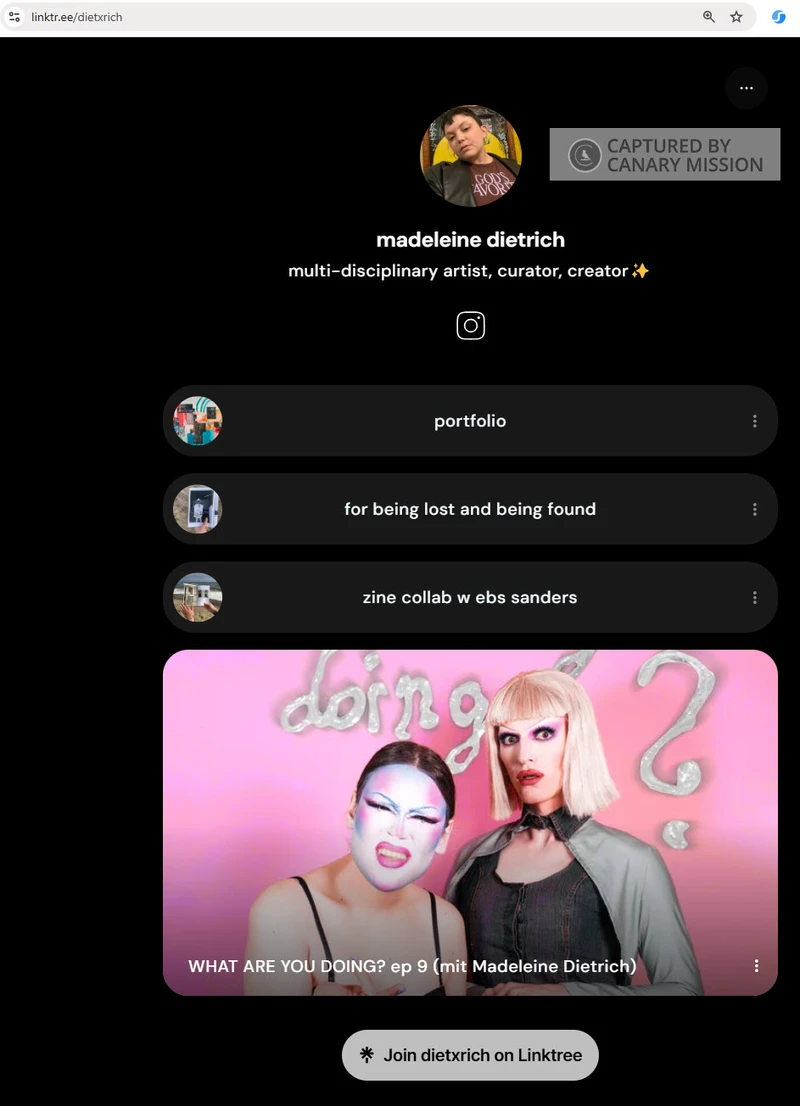Open the page options three-dot menu
Viewport: 800px width, 1106px height.
[x=746, y=88]
